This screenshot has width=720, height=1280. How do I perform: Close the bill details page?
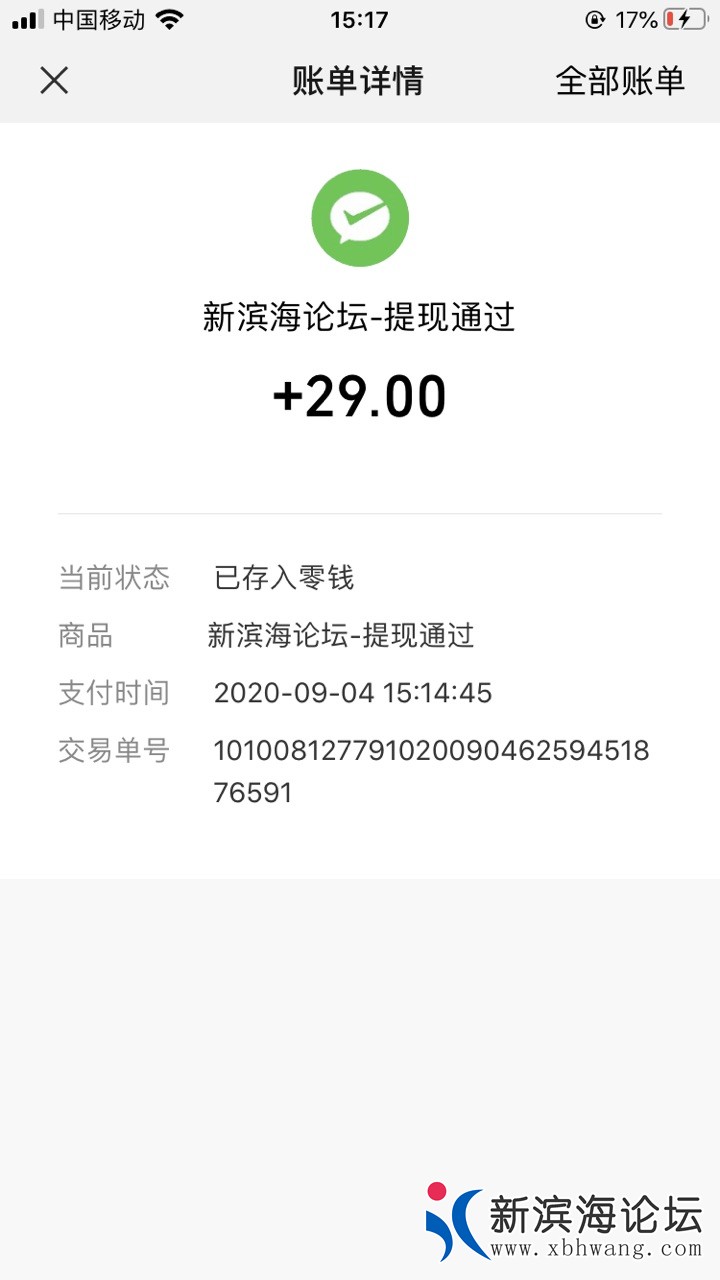click(54, 80)
